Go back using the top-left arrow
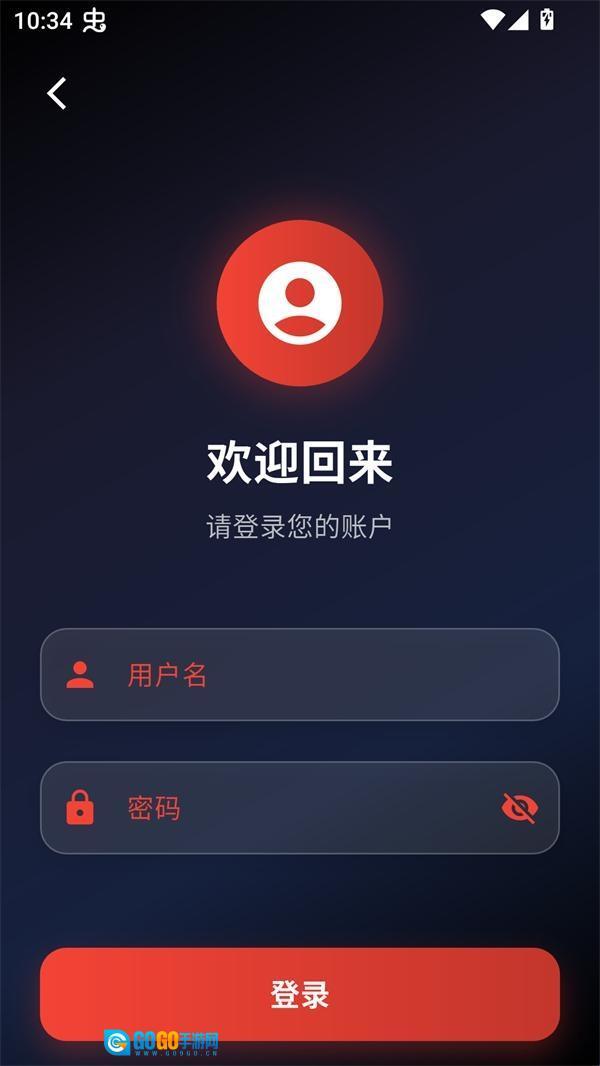The height and width of the screenshot is (1066, 600). (x=57, y=94)
